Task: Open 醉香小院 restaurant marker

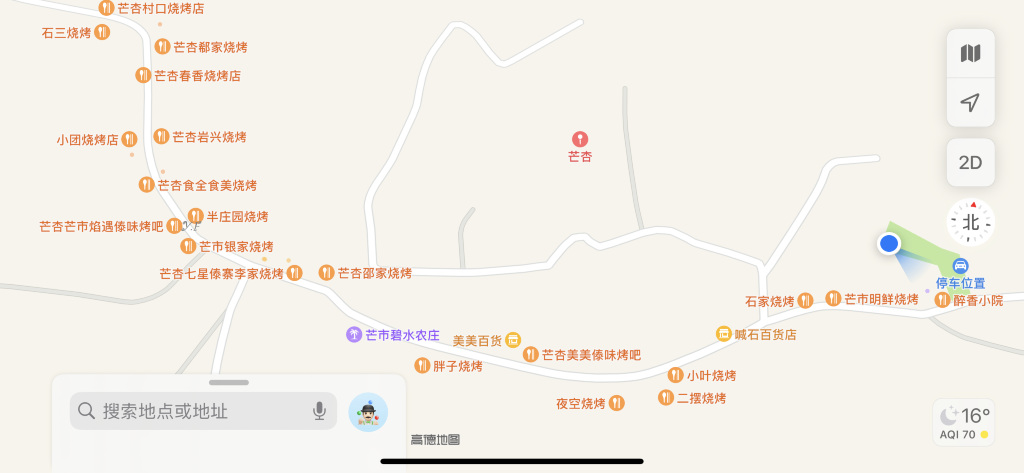Action: coord(942,300)
